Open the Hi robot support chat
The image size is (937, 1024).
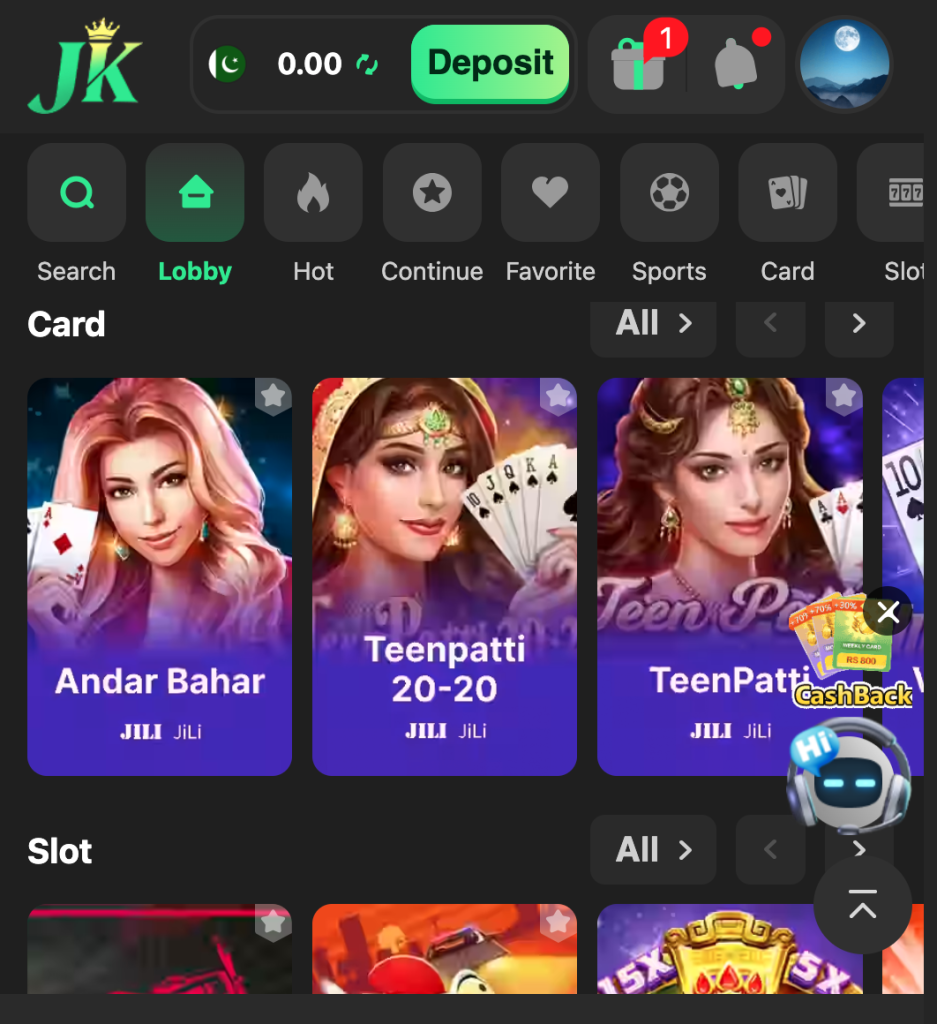point(848,776)
